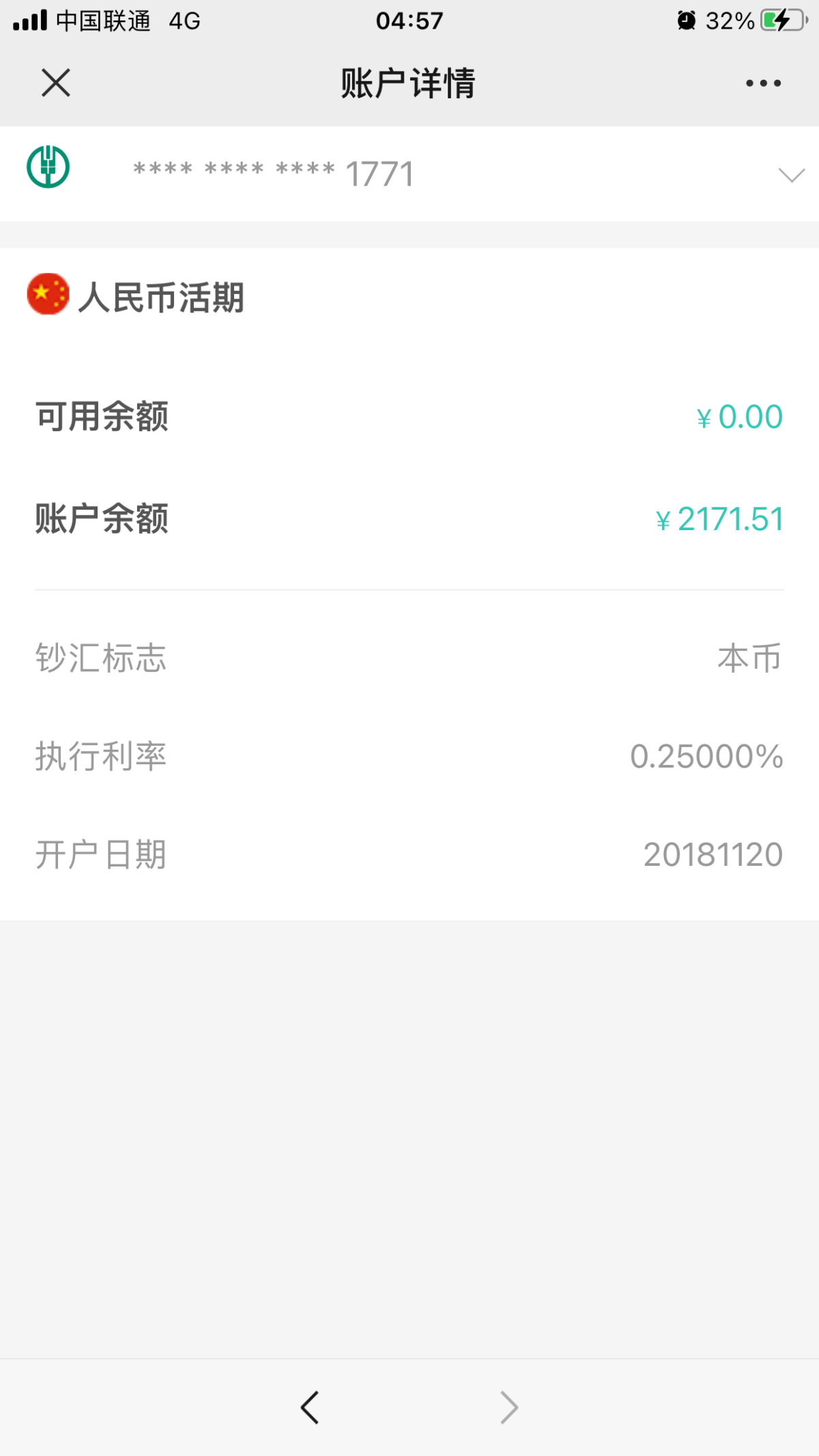Go forward to the next web page
The image size is (819, 1456).
(x=509, y=1407)
